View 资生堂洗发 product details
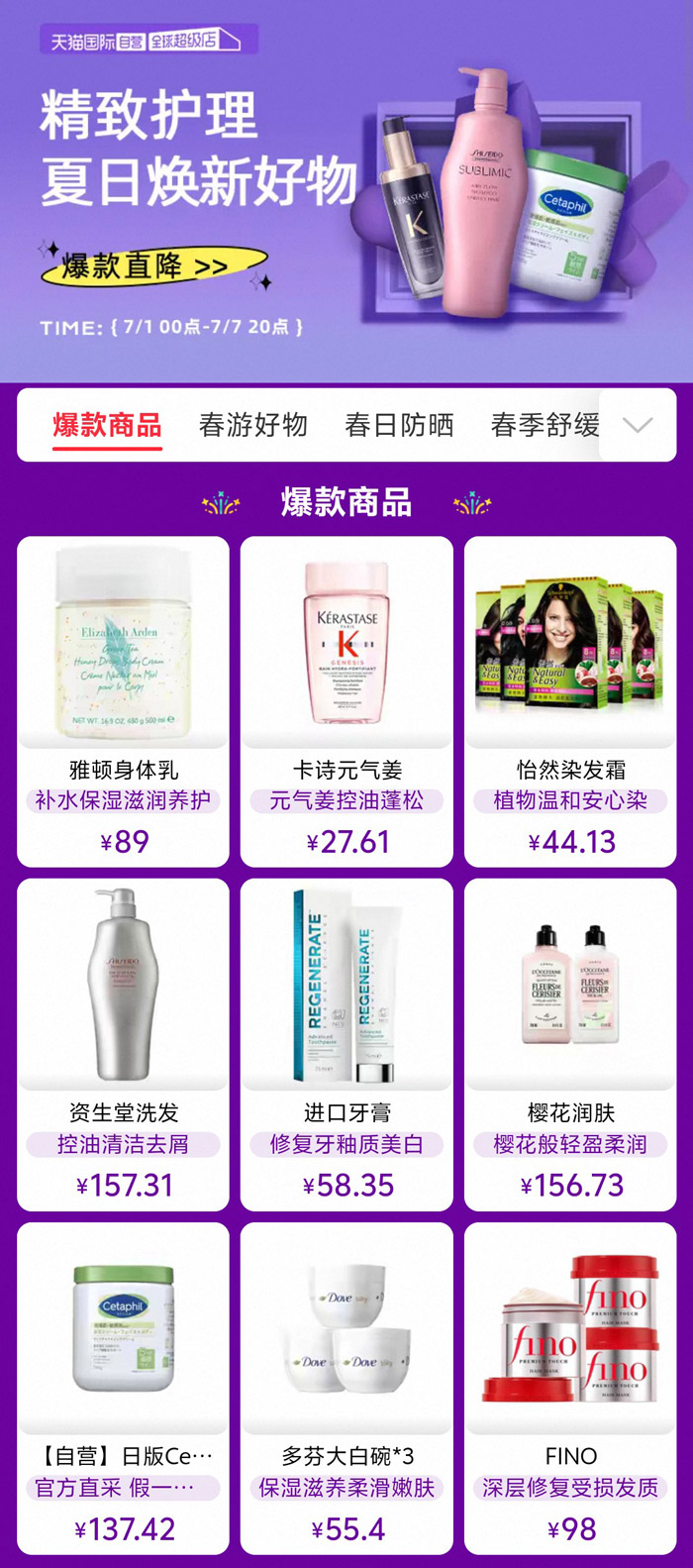The height and width of the screenshot is (1568, 693). [x=124, y=1045]
